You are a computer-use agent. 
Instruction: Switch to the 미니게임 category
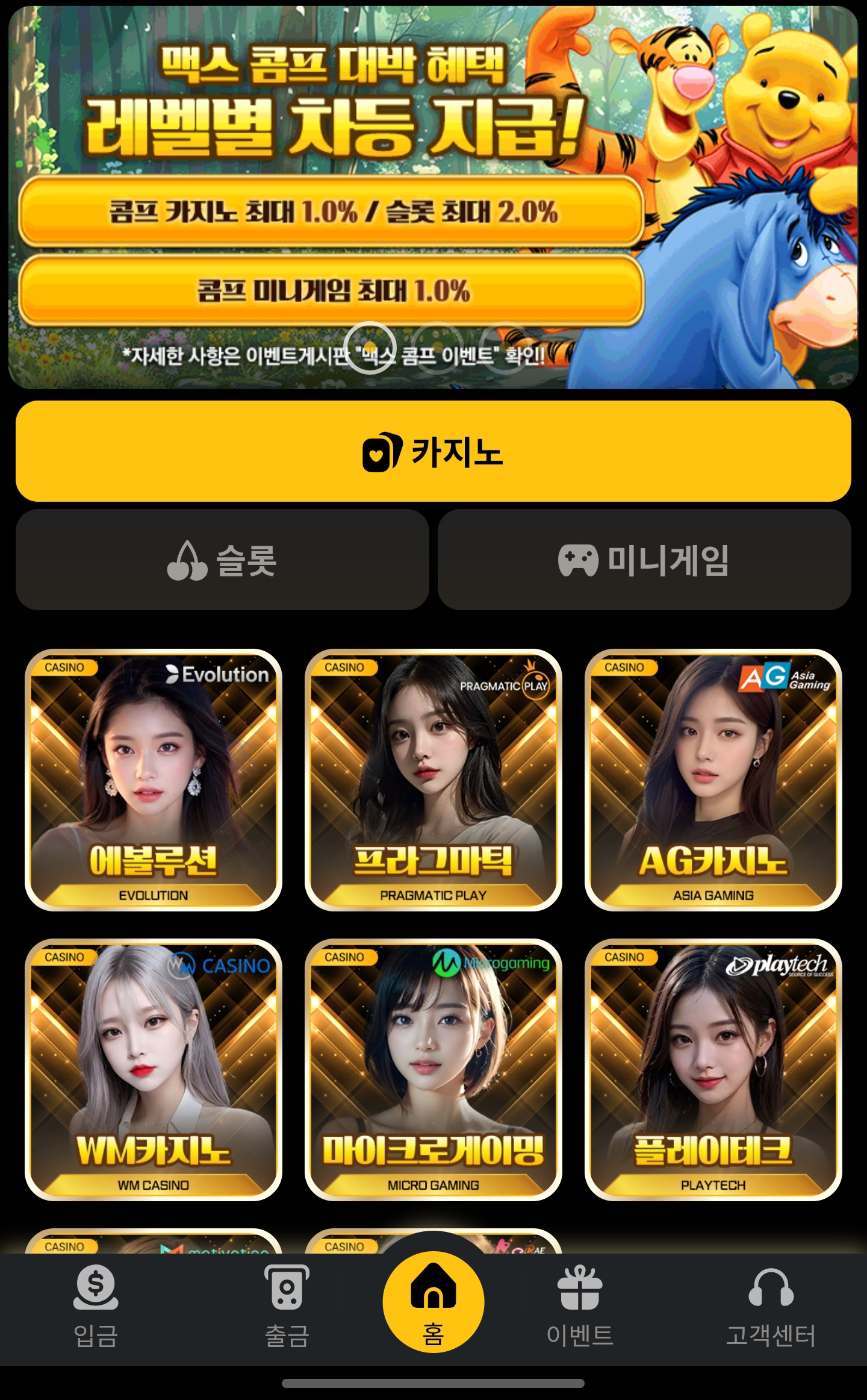[644, 560]
